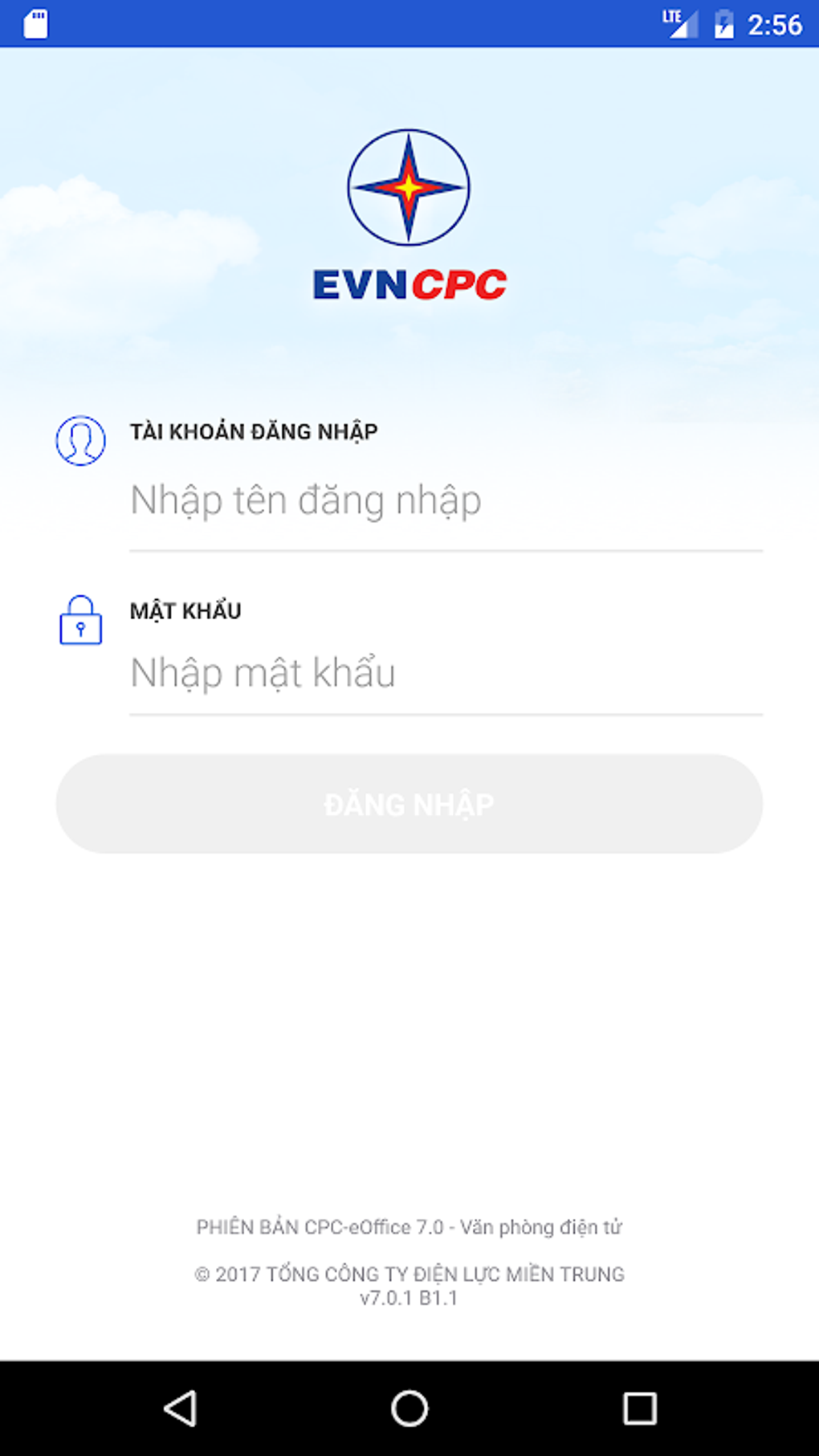Click the LTE signal indicator
This screenshot has height=1456, width=819.
(678, 22)
